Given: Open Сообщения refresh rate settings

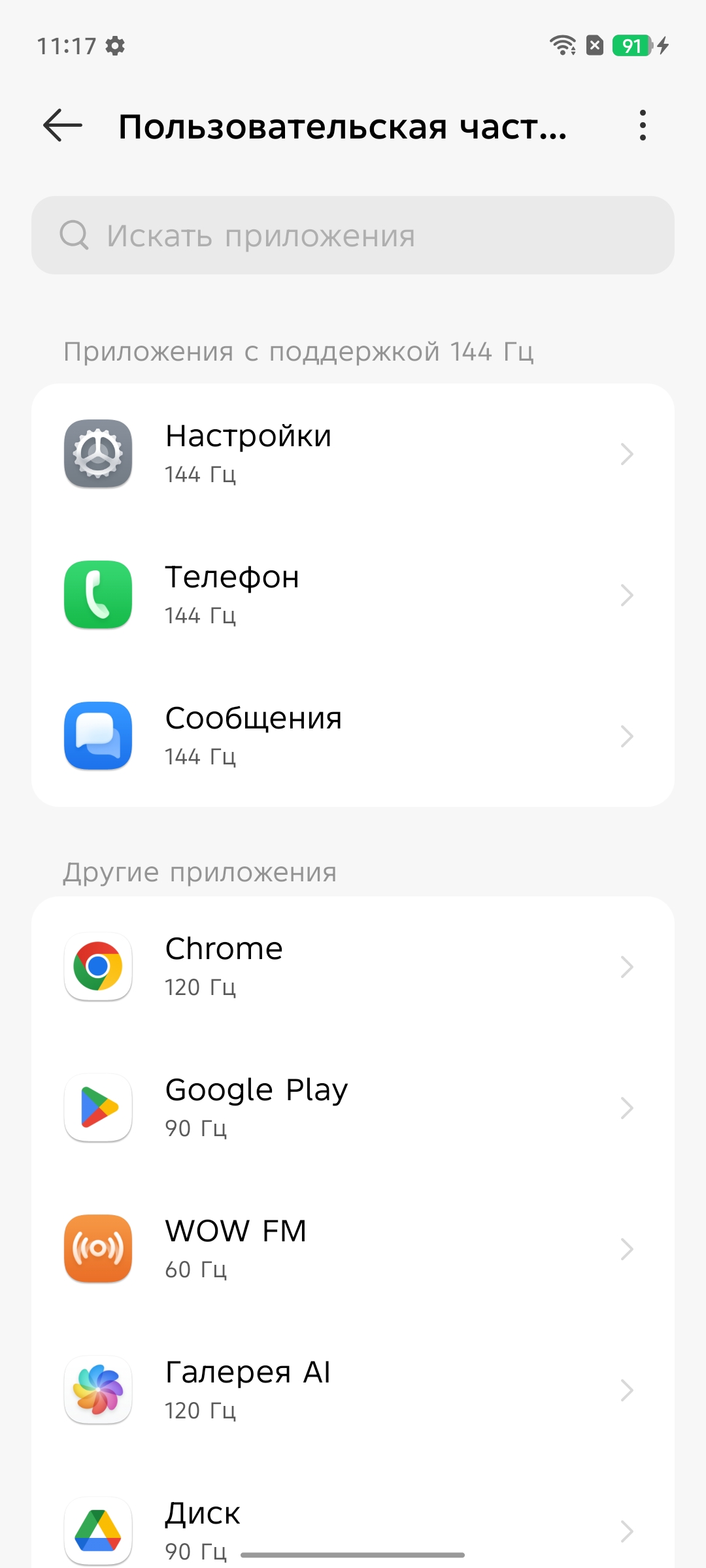Looking at the screenshot, I should 353,736.
